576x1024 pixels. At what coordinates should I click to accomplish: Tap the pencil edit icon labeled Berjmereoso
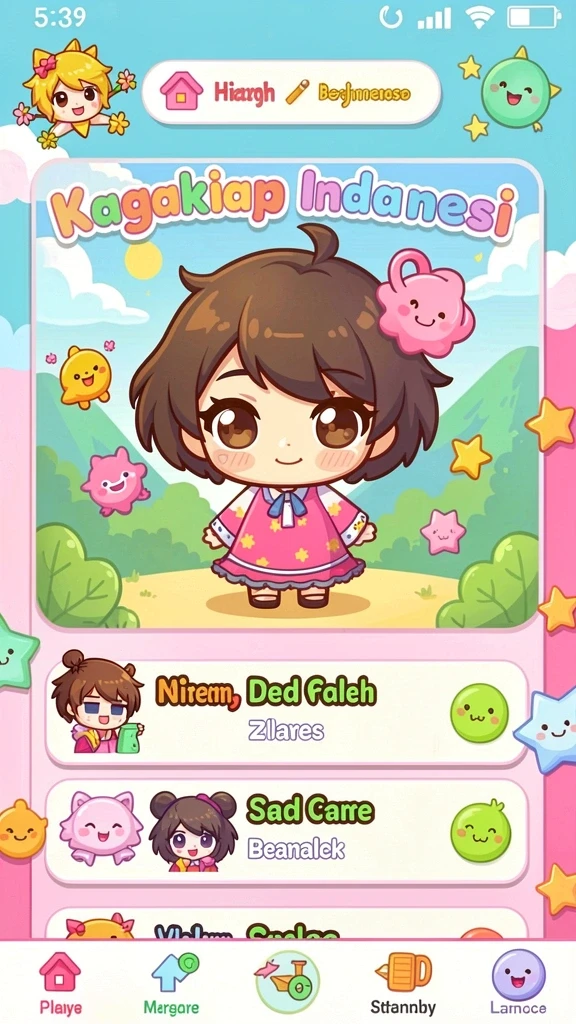[297, 92]
